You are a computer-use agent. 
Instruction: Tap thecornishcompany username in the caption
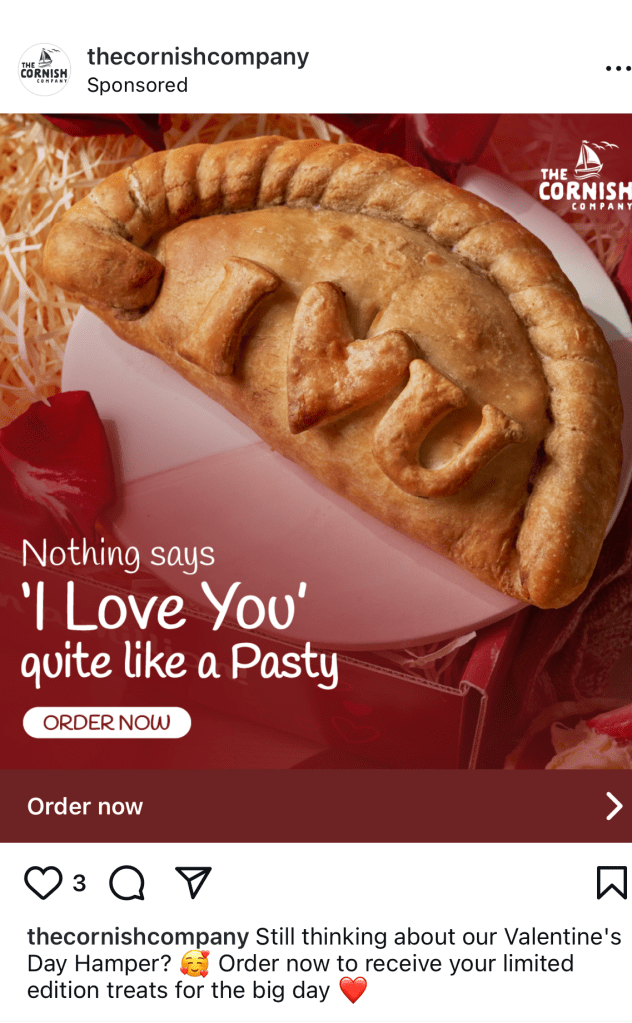138,937
